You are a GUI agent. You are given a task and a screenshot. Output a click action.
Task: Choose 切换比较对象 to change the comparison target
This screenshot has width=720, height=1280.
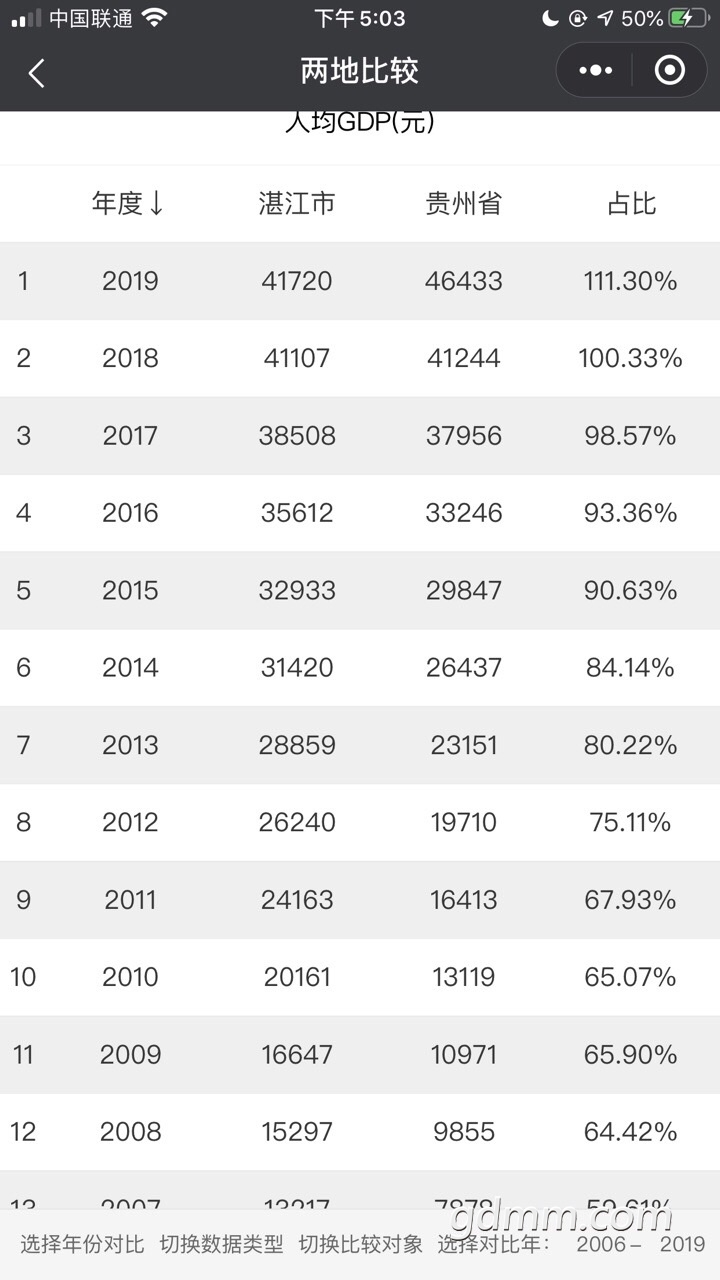coord(360,1245)
